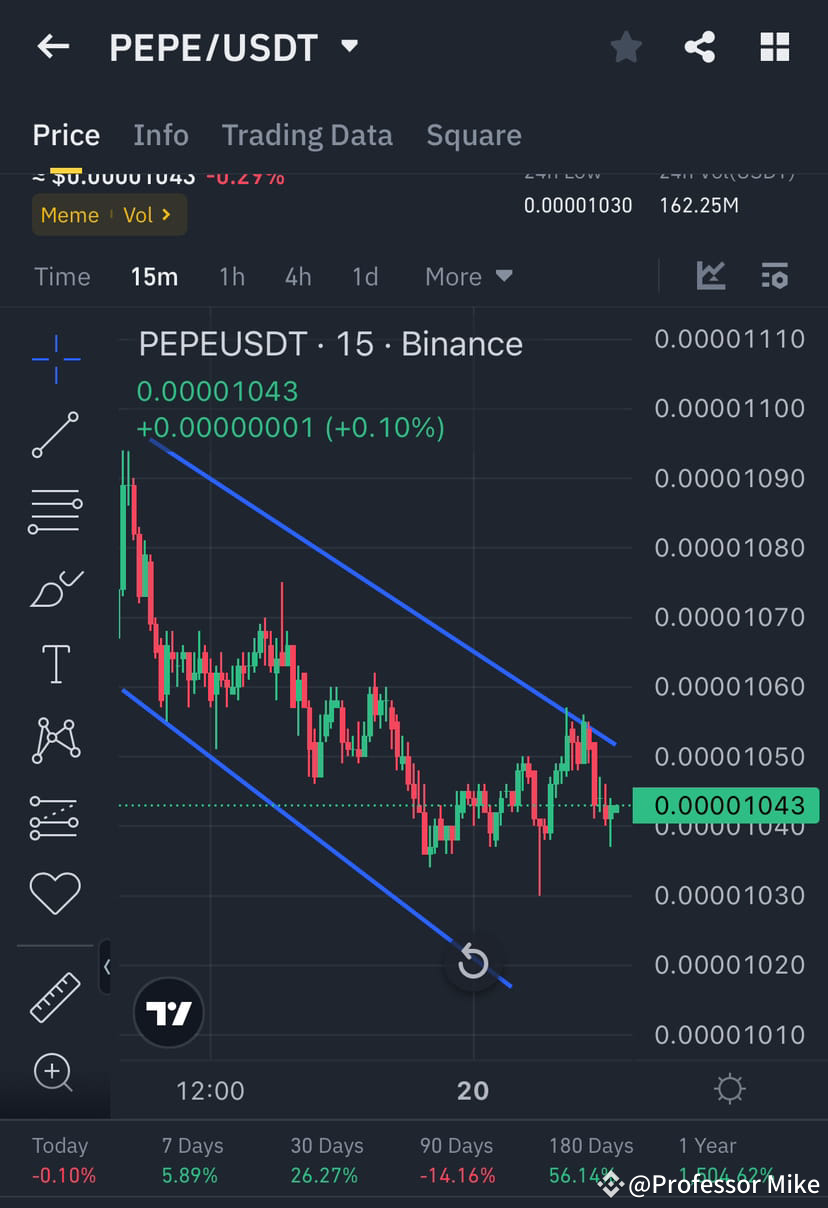
Task: Open the PEPE/USDT pair dropdown
Action: tap(348, 46)
